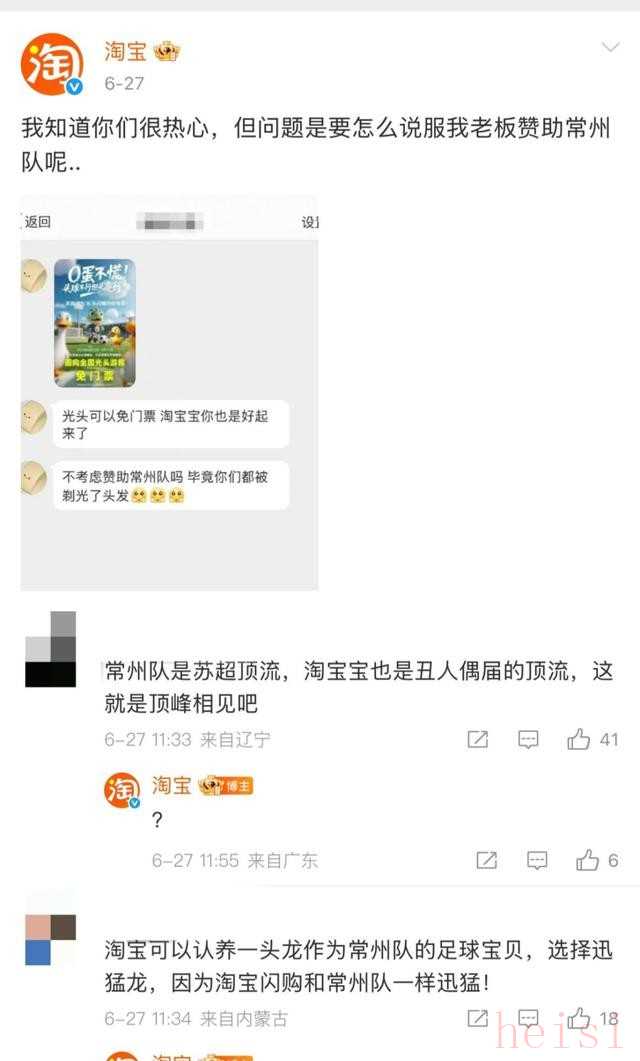Share the 迅猛龙 comment

click(x=478, y=1019)
